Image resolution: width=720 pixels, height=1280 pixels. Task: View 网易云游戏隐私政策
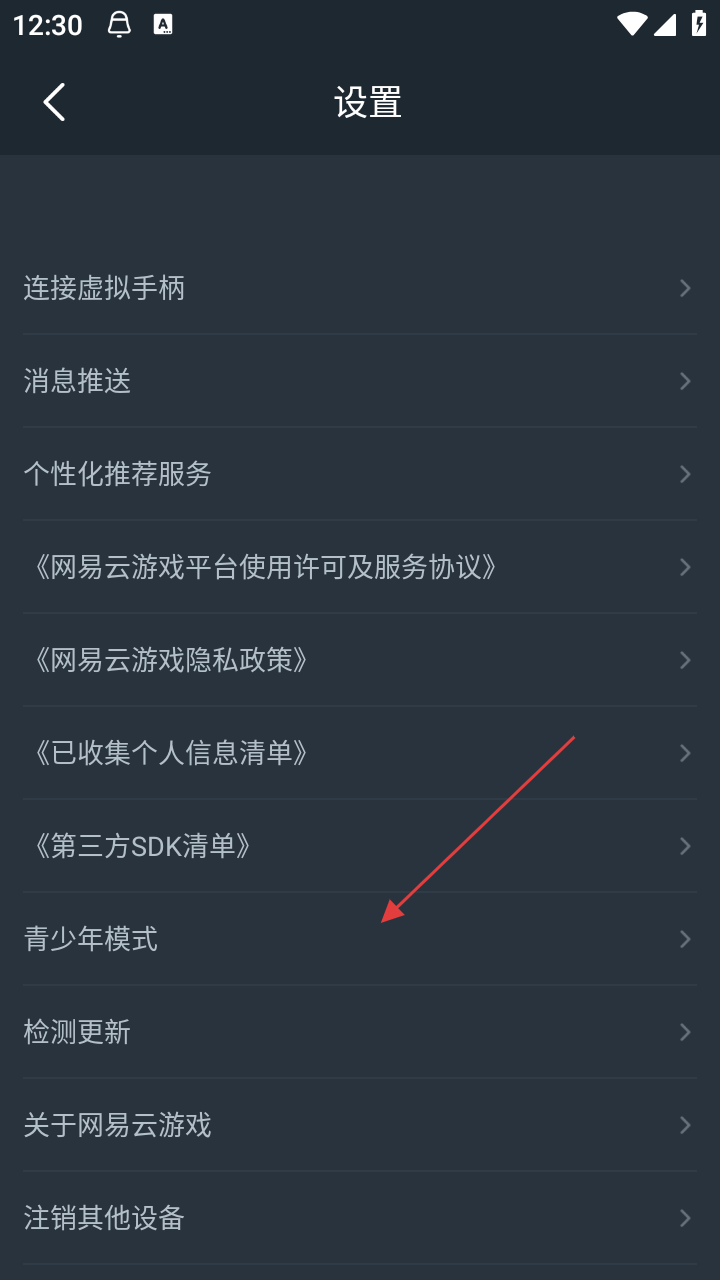(x=360, y=660)
